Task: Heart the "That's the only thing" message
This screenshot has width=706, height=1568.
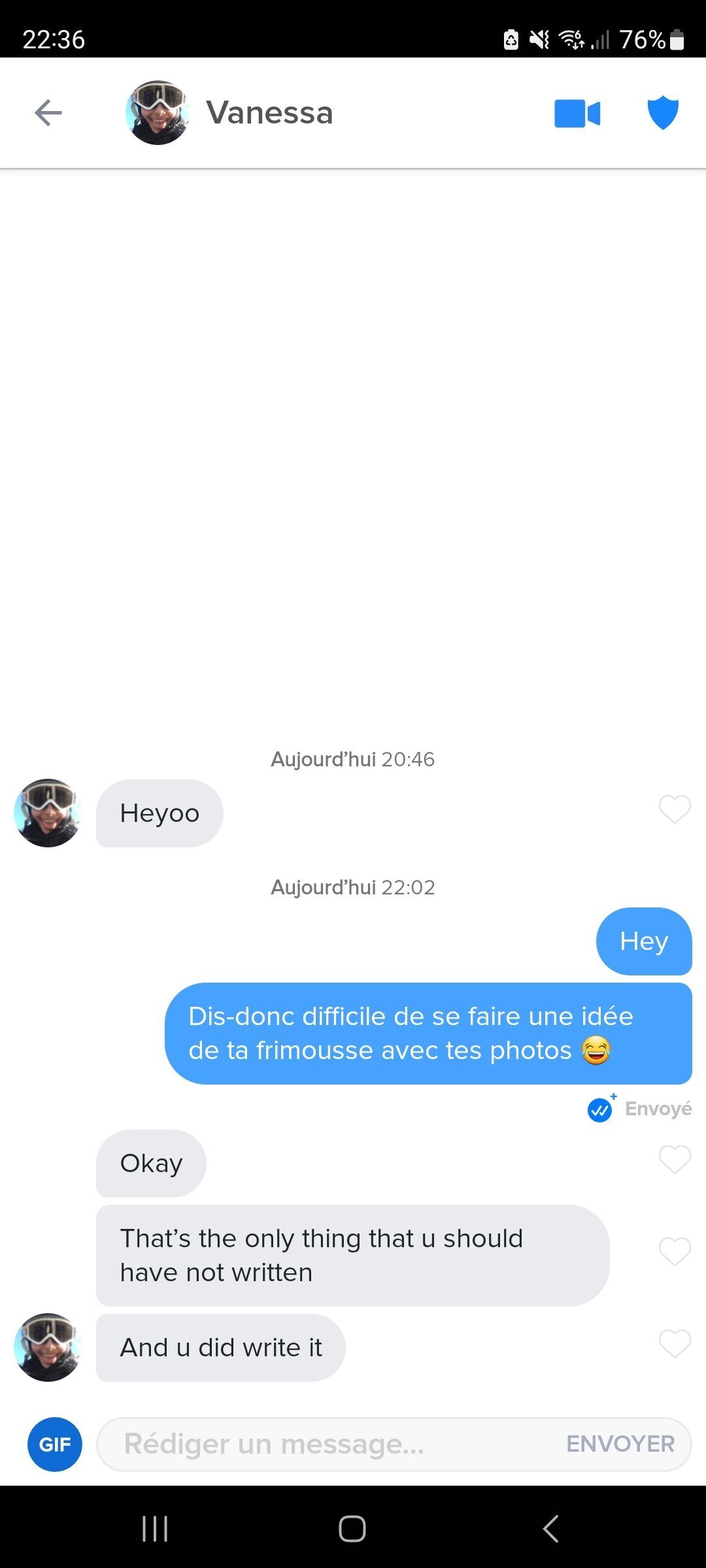Action: click(675, 1252)
